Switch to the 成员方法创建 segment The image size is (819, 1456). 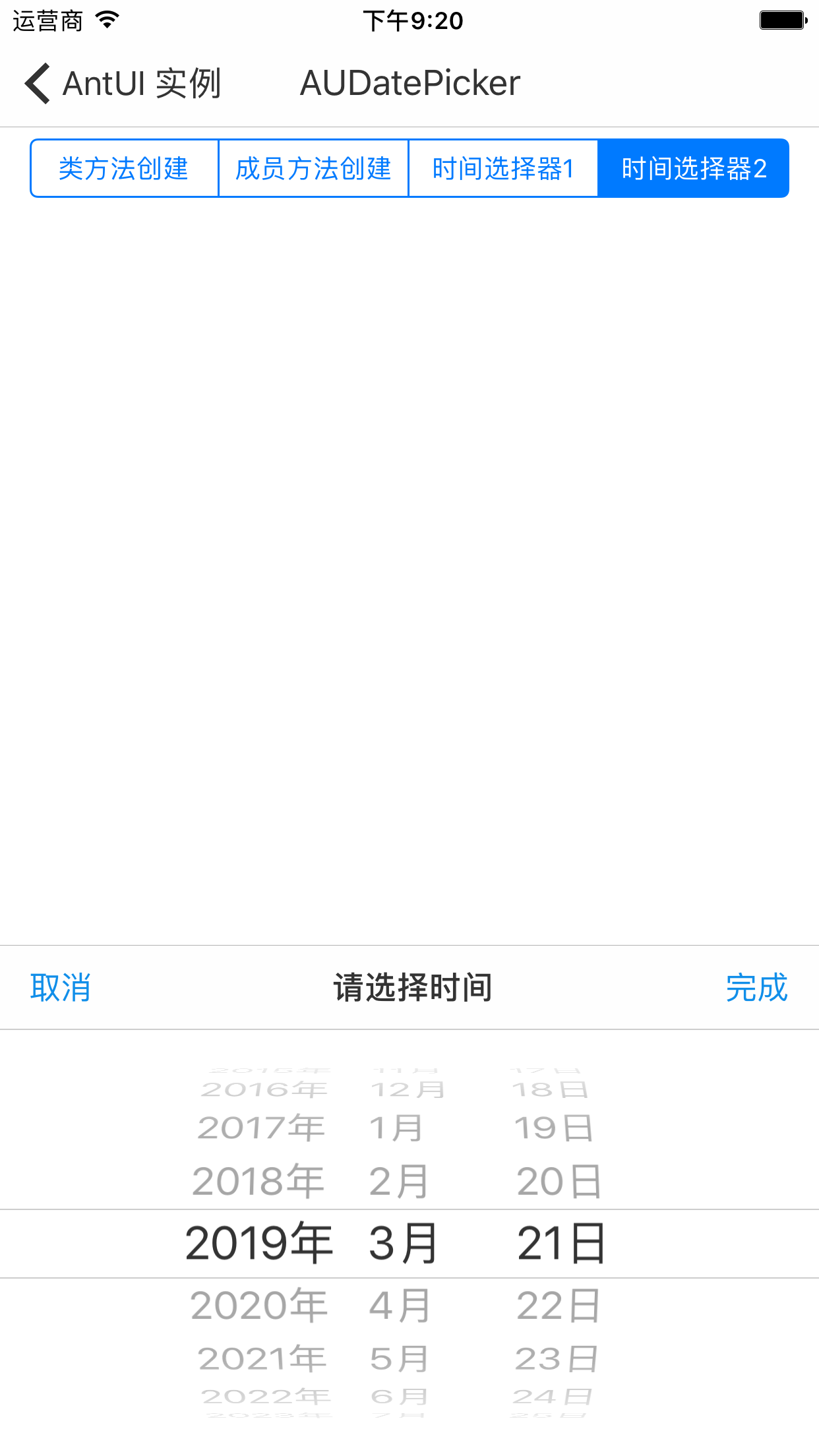[x=313, y=168]
